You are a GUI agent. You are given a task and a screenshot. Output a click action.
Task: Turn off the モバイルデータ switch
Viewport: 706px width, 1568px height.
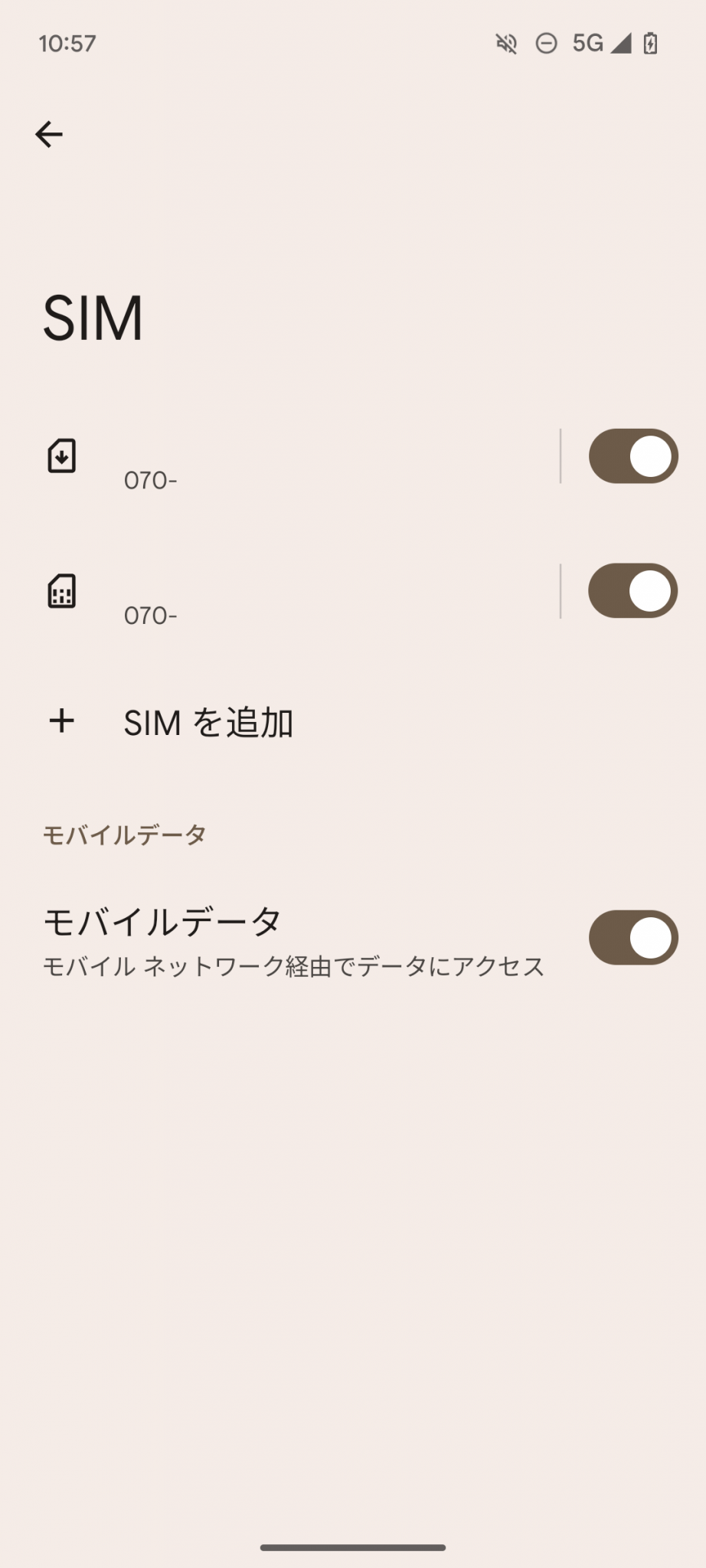click(x=632, y=938)
